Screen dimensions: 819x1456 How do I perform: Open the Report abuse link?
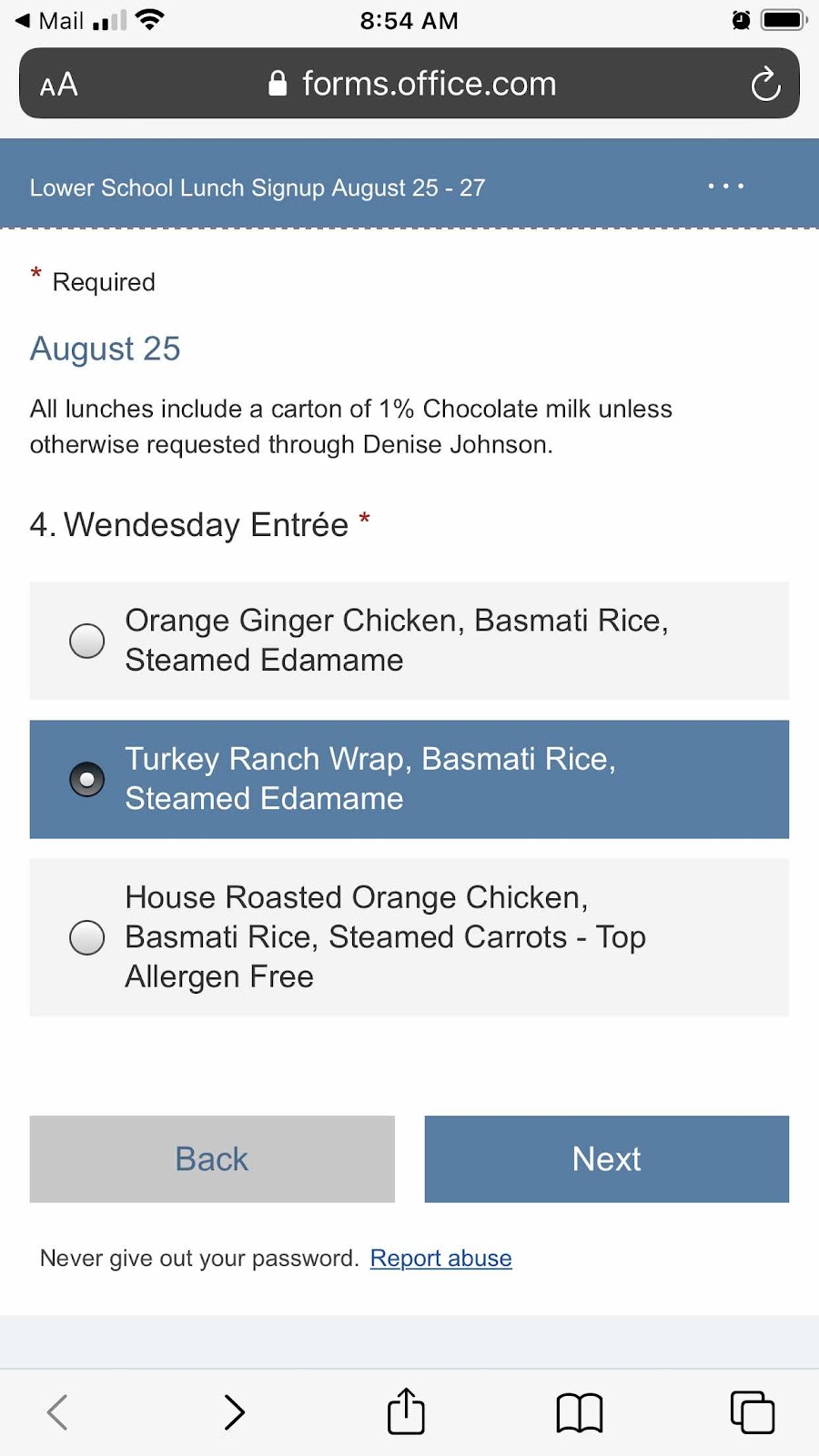(440, 1259)
